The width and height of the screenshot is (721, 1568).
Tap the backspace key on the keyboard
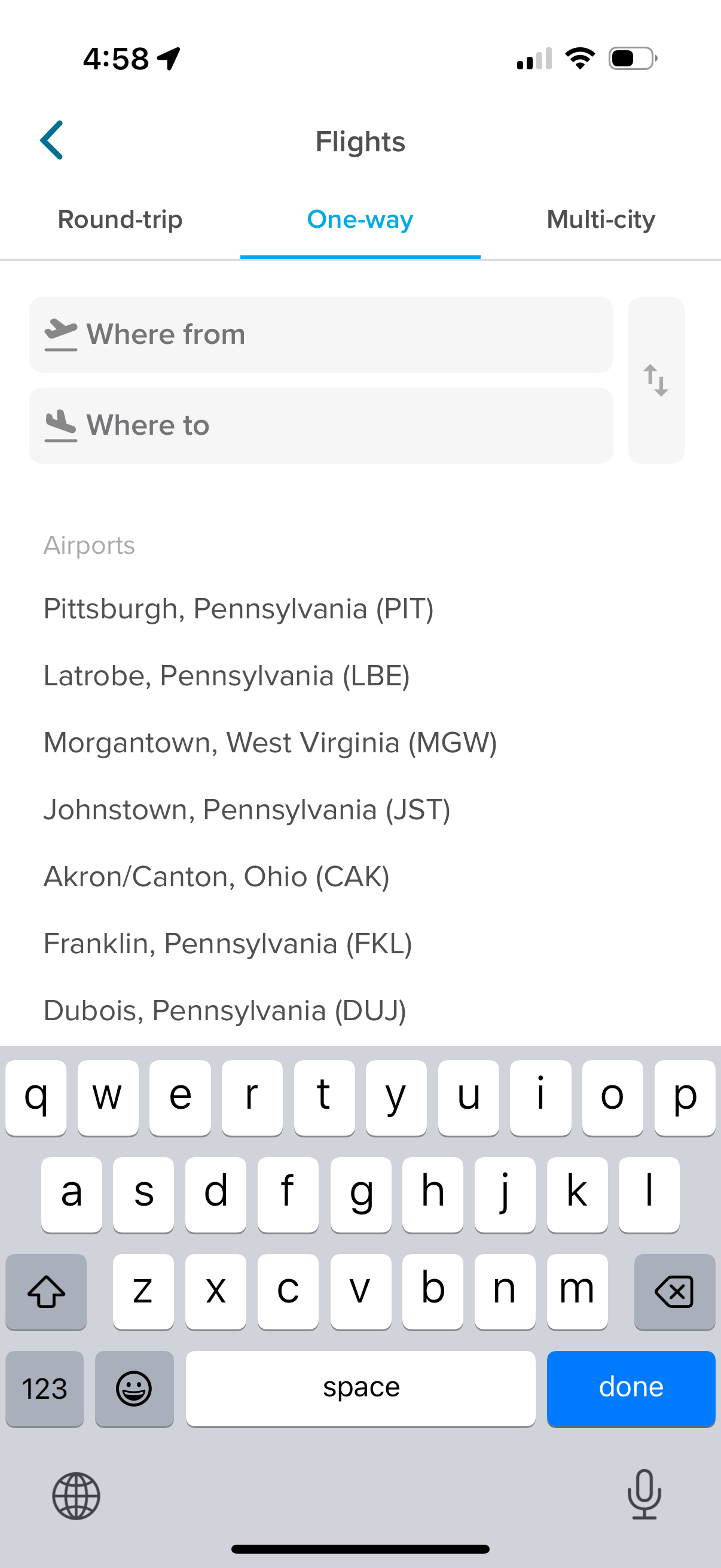pos(675,1291)
